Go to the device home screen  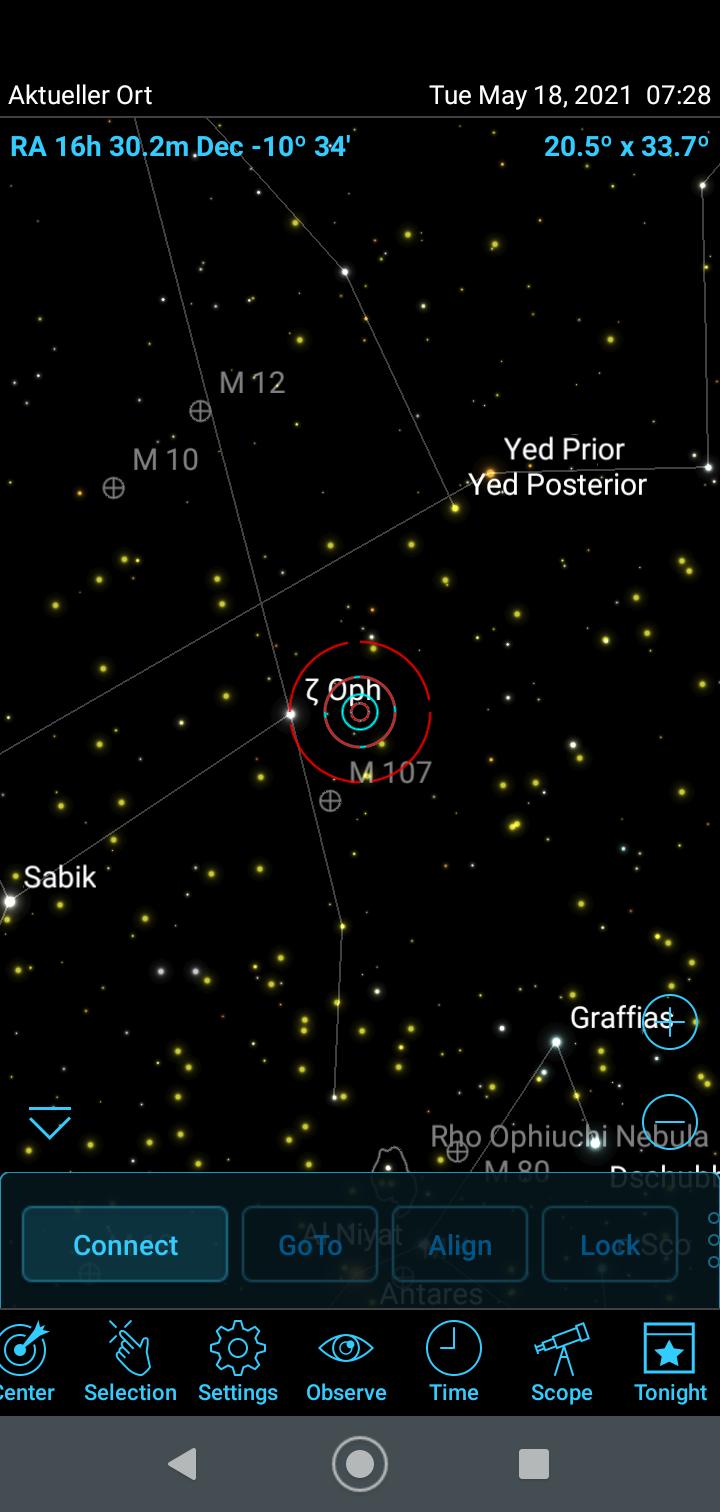pos(360,1464)
